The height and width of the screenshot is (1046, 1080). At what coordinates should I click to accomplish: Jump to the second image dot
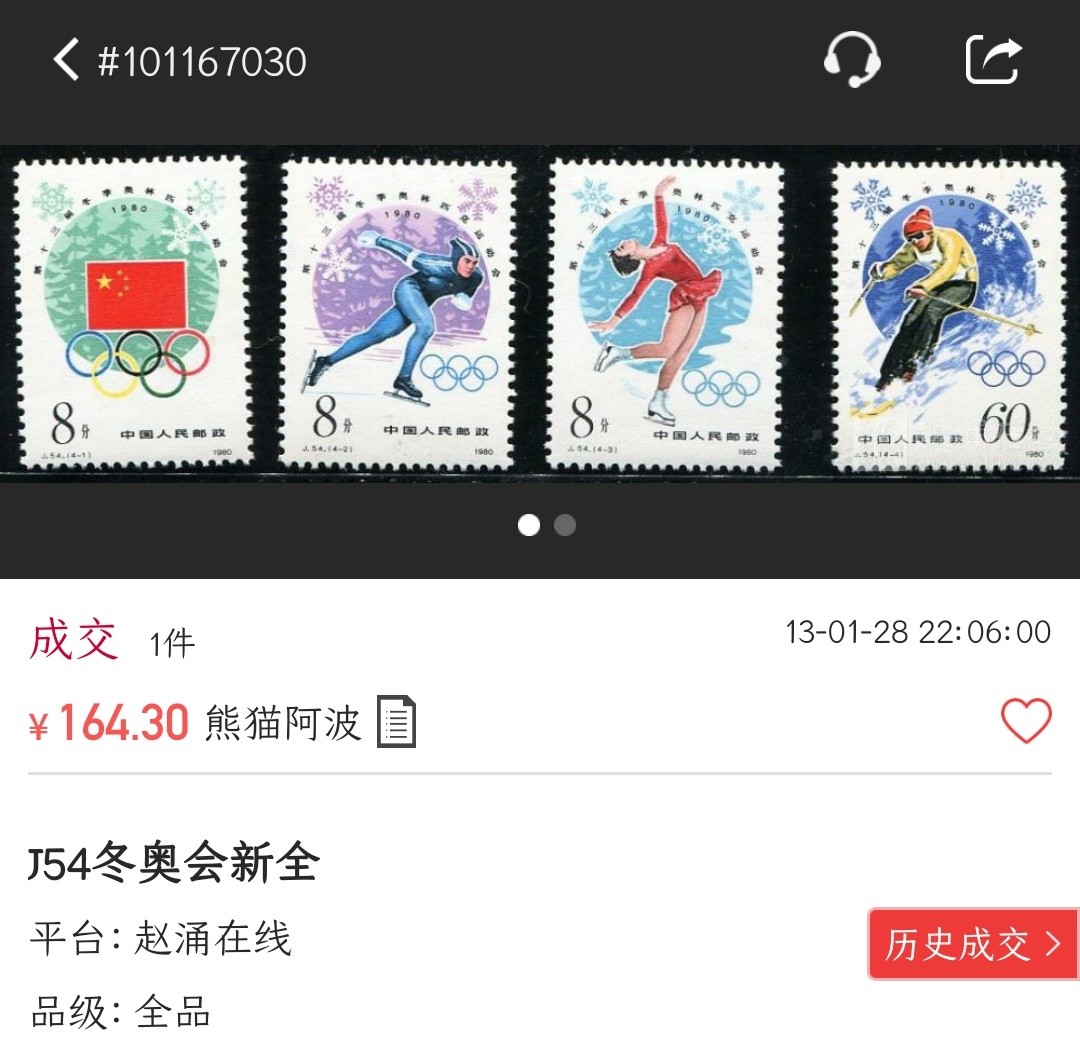coord(565,525)
